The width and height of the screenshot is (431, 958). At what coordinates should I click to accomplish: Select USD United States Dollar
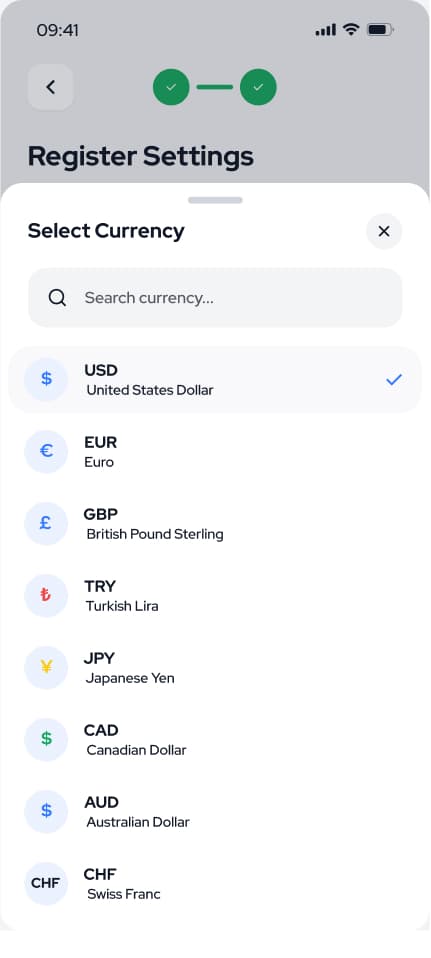tap(215, 379)
